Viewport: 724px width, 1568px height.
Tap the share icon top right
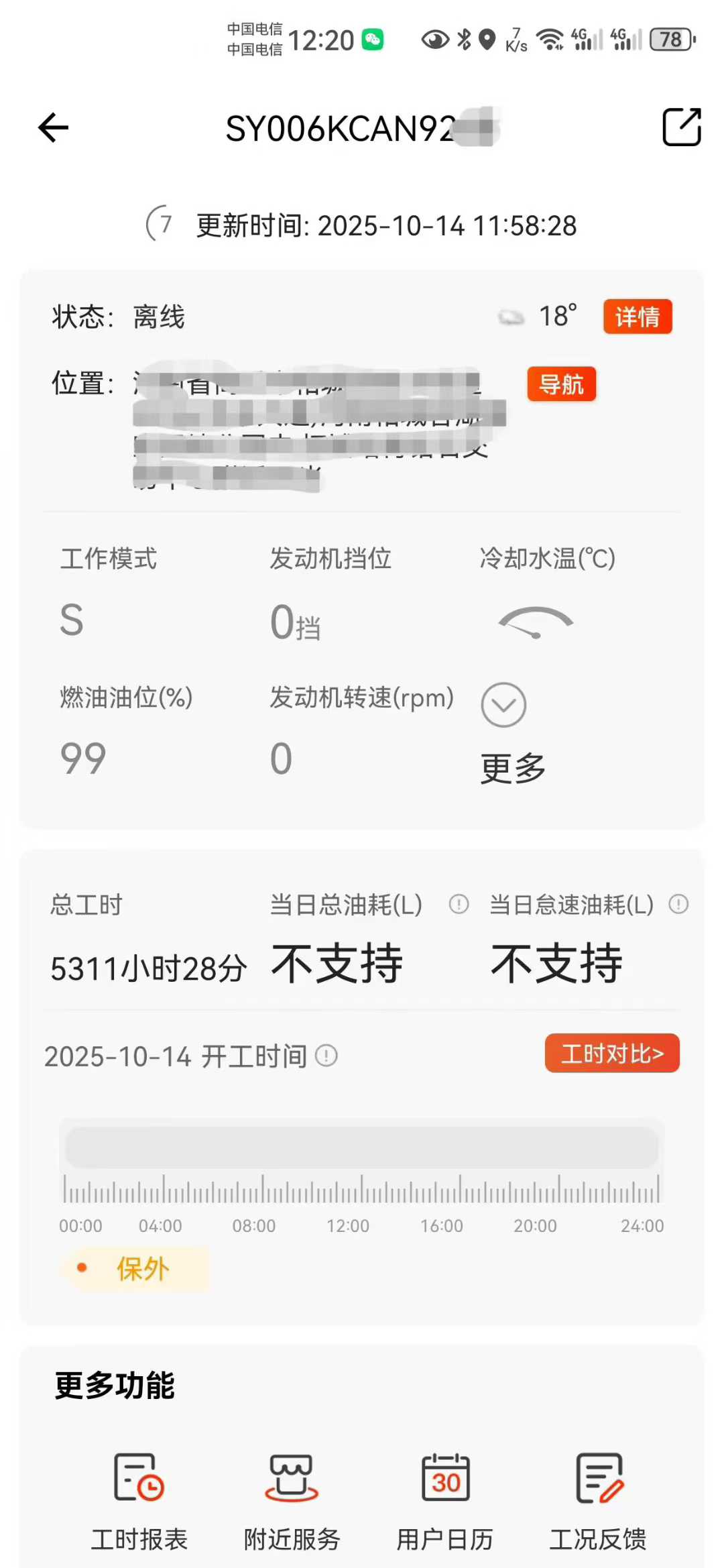pyautogui.click(x=682, y=127)
